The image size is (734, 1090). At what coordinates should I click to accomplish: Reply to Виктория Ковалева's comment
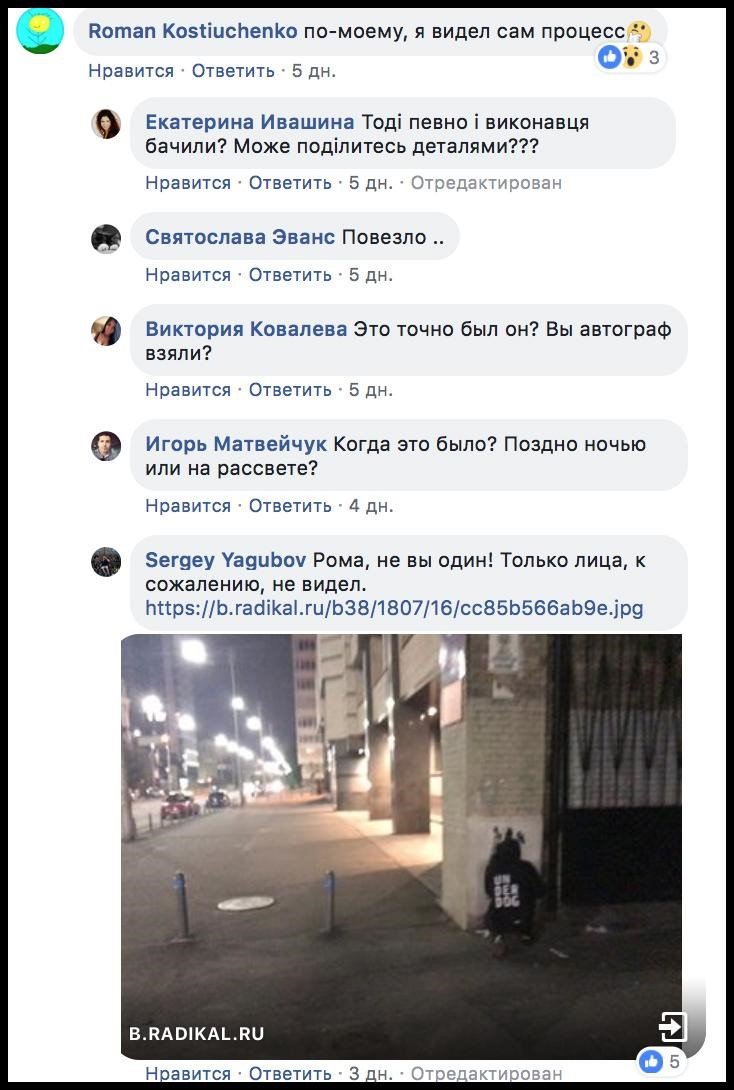[289, 390]
